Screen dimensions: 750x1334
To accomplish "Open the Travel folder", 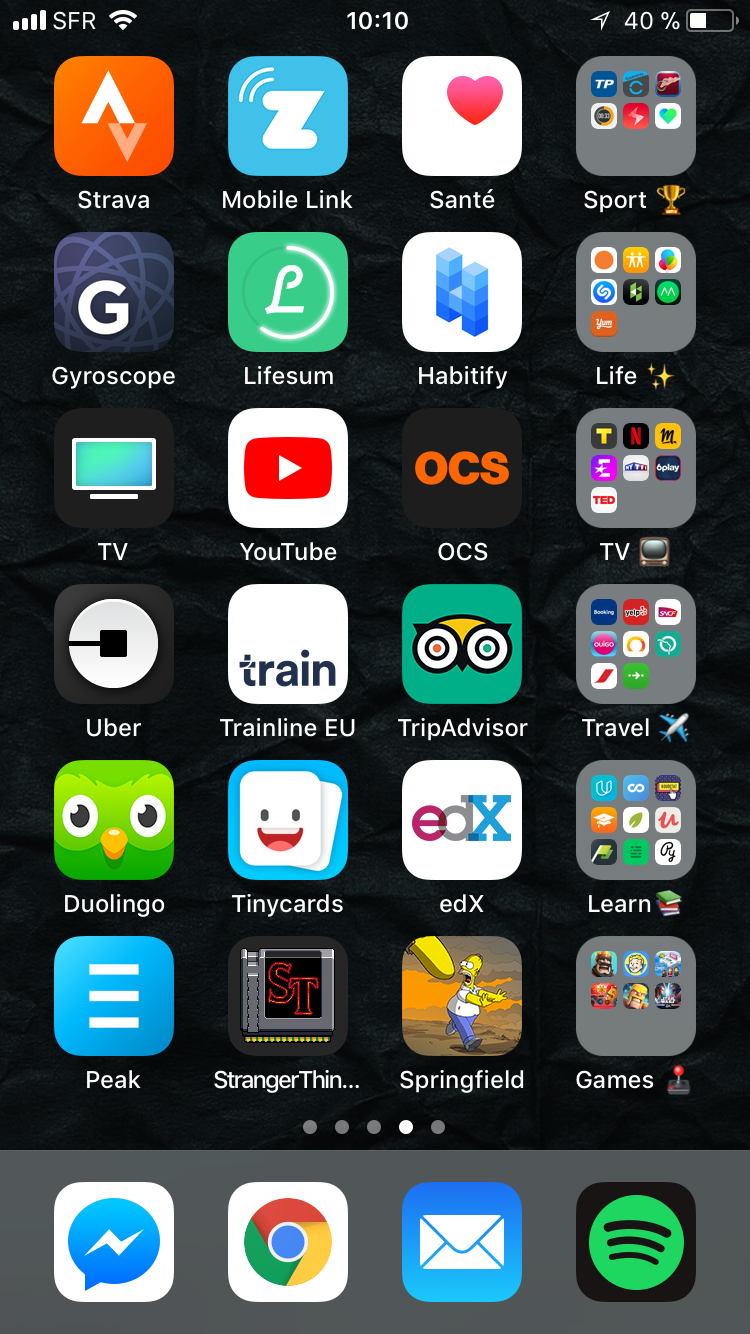I will pyautogui.click(x=636, y=644).
